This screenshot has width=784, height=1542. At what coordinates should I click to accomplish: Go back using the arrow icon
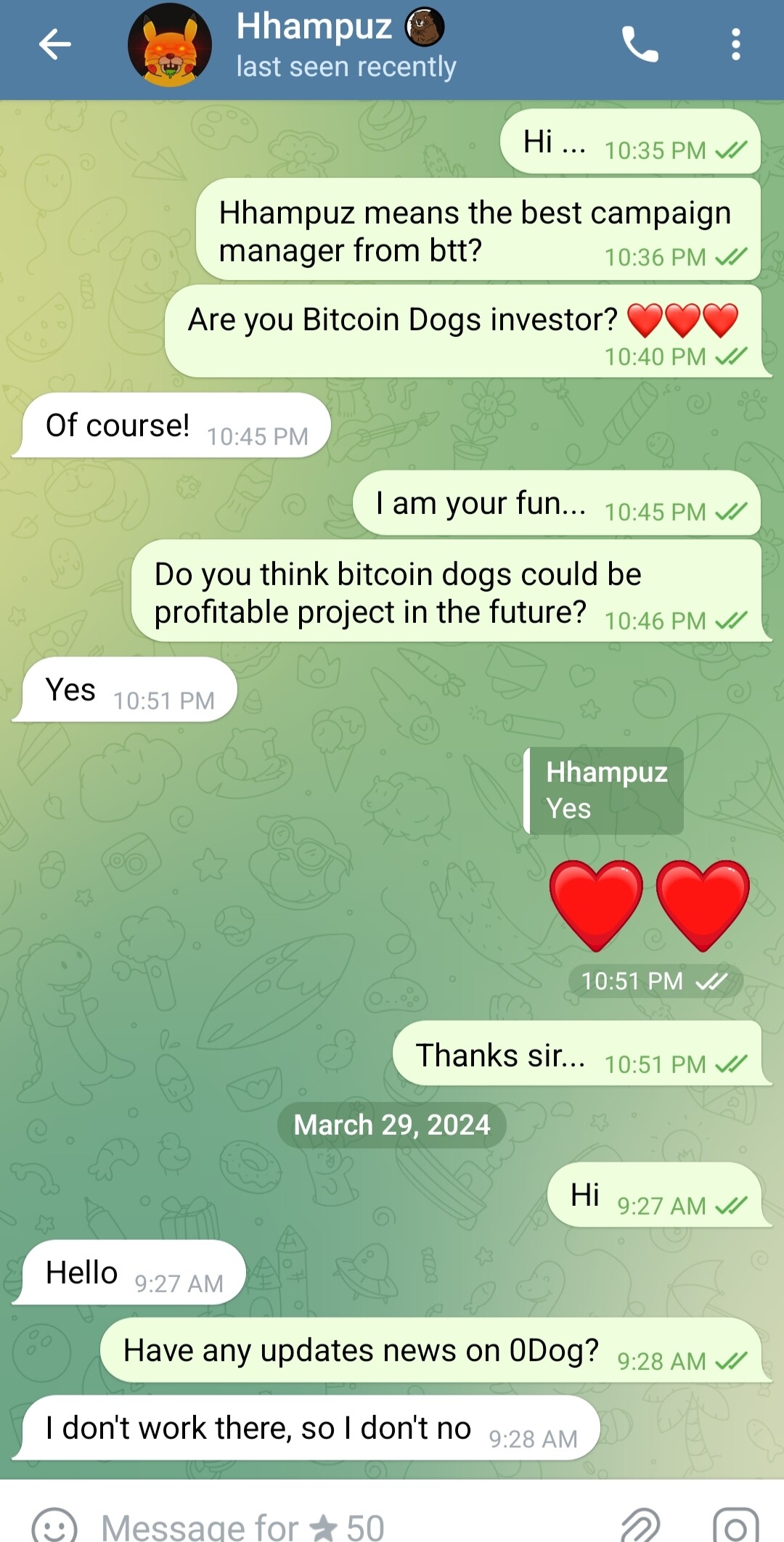[54, 45]
